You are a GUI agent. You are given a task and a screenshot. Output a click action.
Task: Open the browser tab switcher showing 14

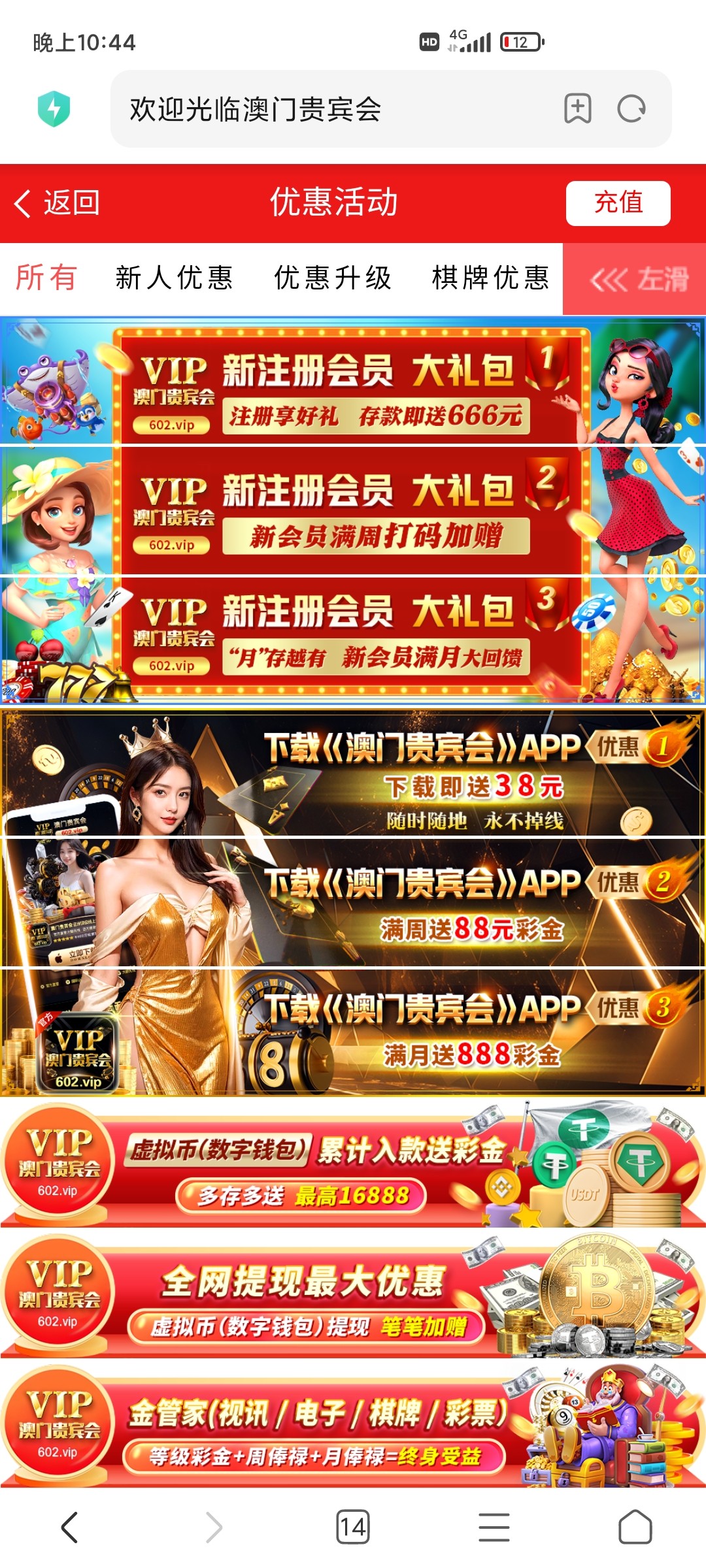353,1527
